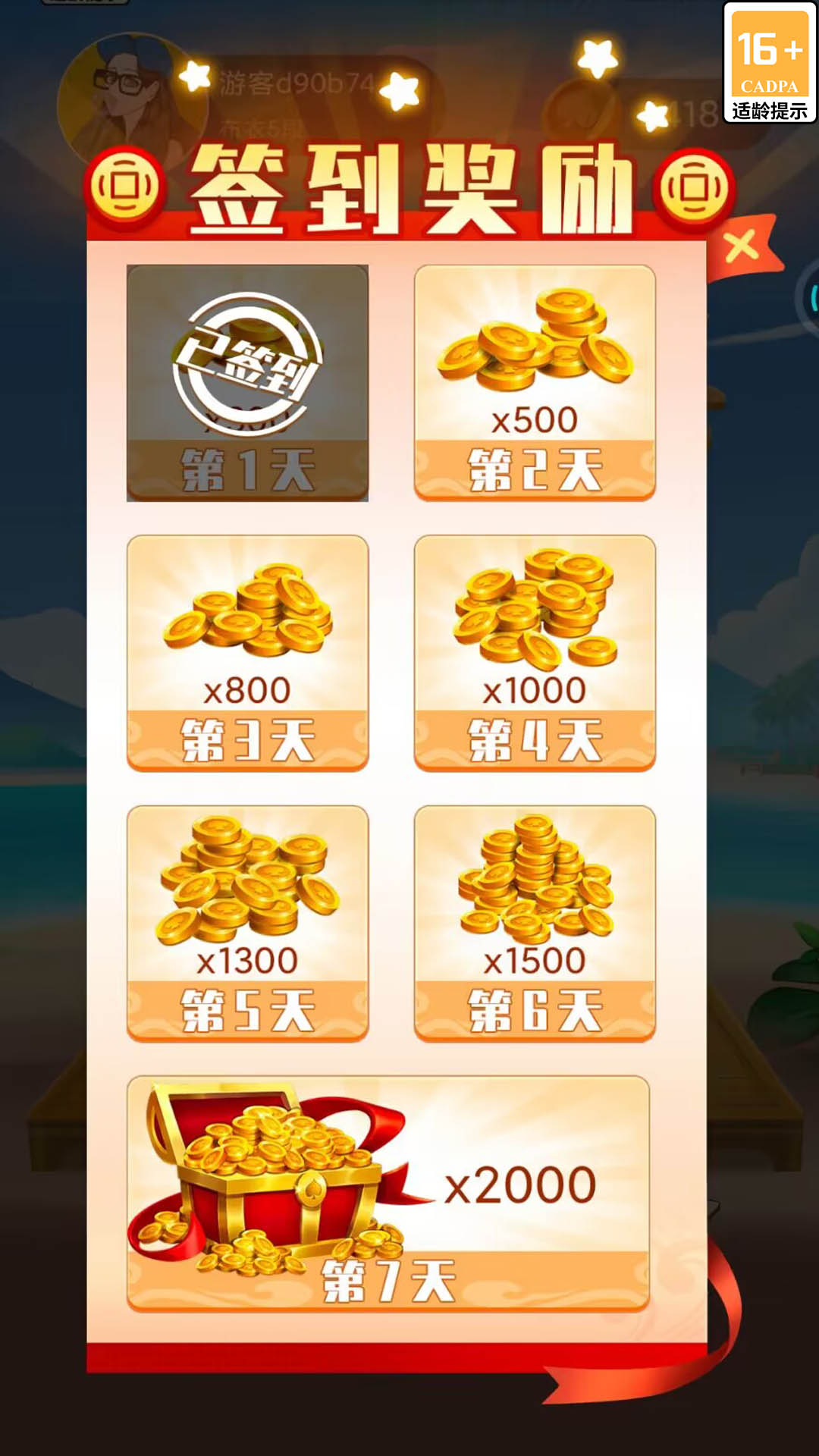
Task: Choose the 第6天 x1500 coin reward card
Action: (x=535, y=923)
